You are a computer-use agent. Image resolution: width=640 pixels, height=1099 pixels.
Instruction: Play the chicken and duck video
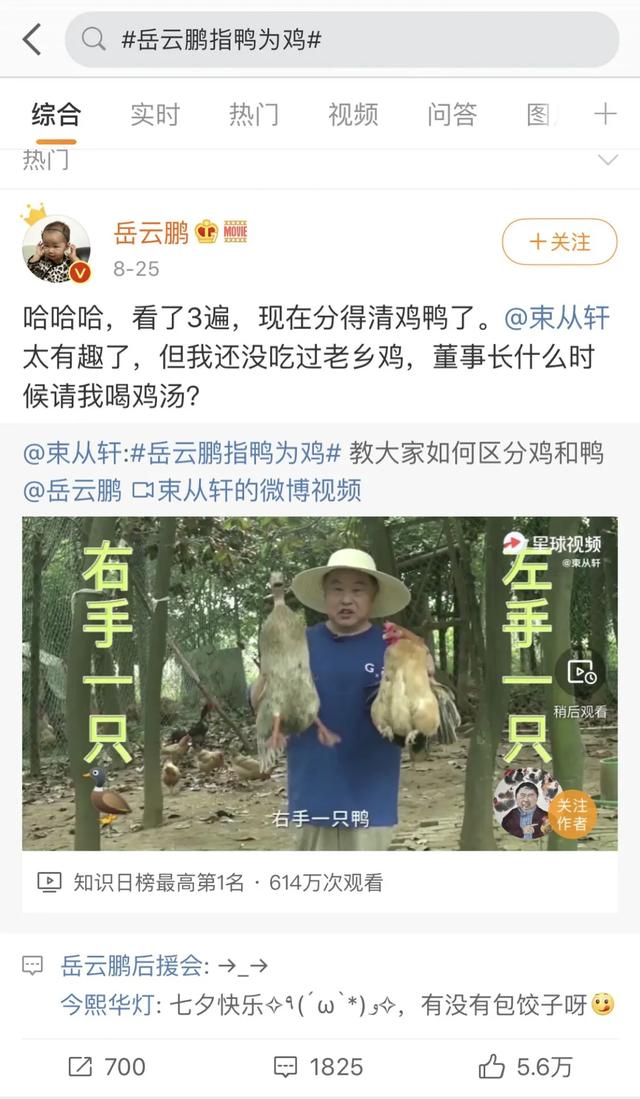pos(319,683)
